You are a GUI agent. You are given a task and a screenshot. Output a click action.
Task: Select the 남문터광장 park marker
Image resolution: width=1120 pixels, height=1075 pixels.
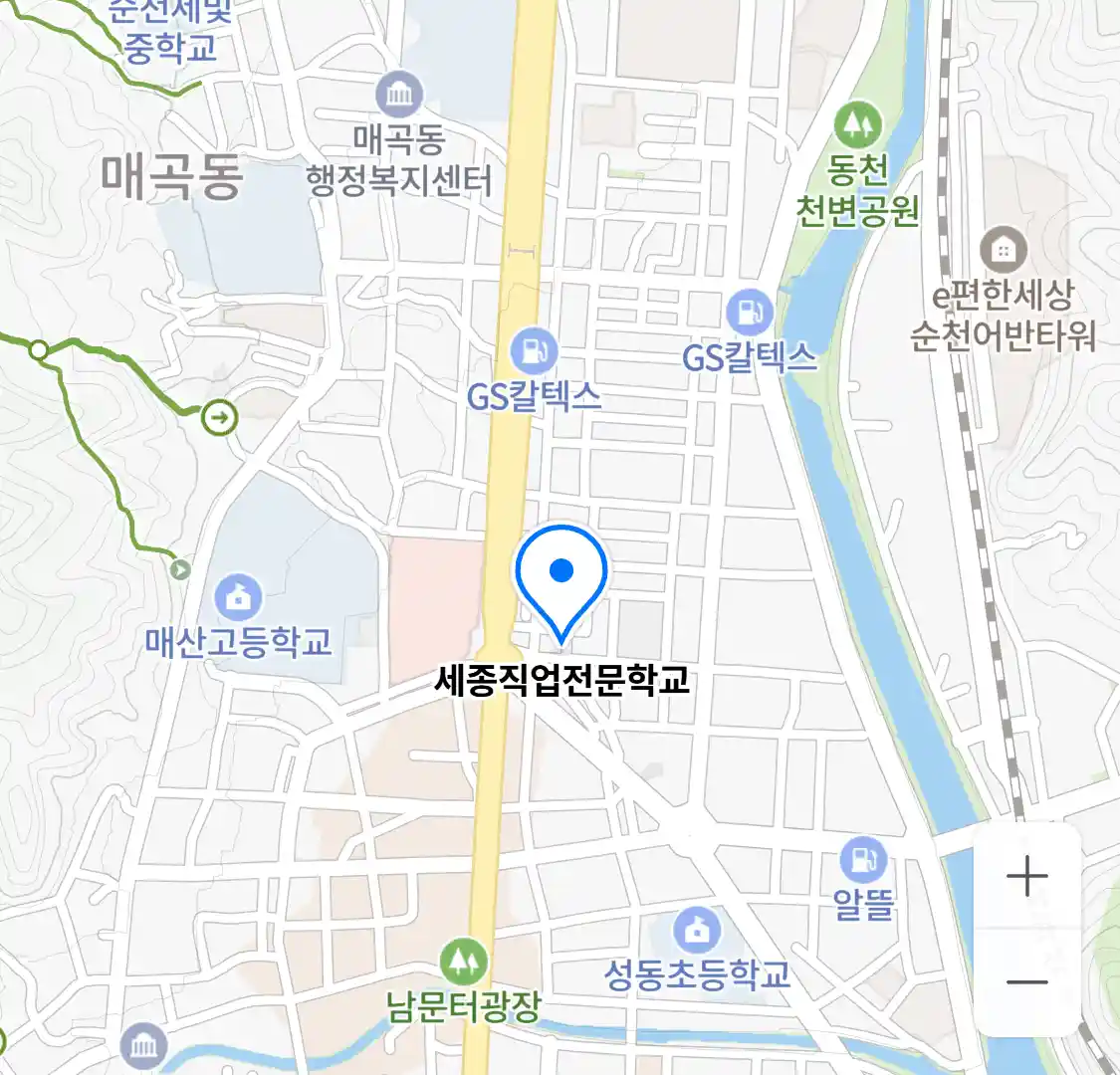point(463,962)
